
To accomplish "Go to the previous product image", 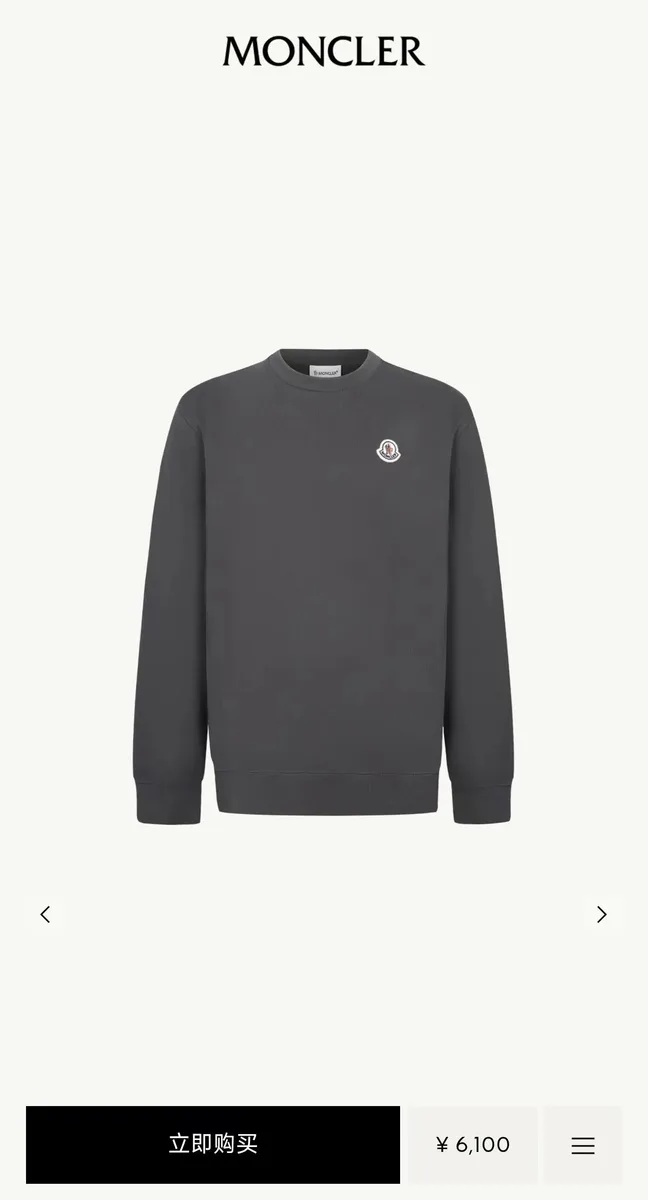I will click(x=45, y=914).
